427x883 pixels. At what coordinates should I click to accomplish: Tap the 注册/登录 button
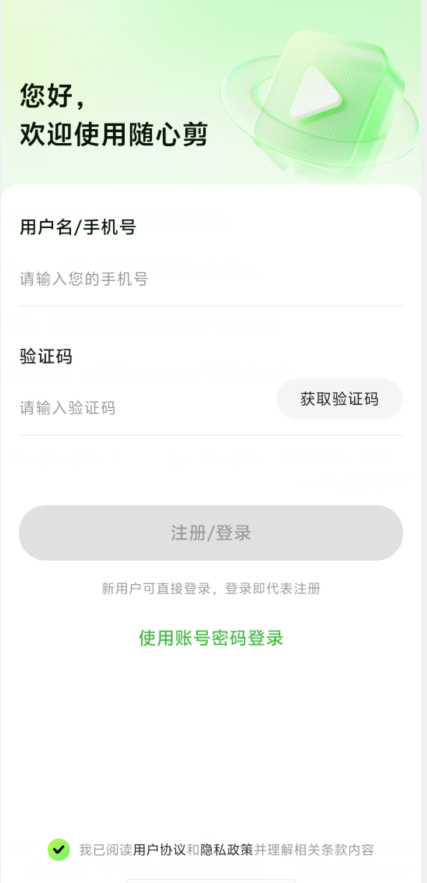click(x=211, y=533)
